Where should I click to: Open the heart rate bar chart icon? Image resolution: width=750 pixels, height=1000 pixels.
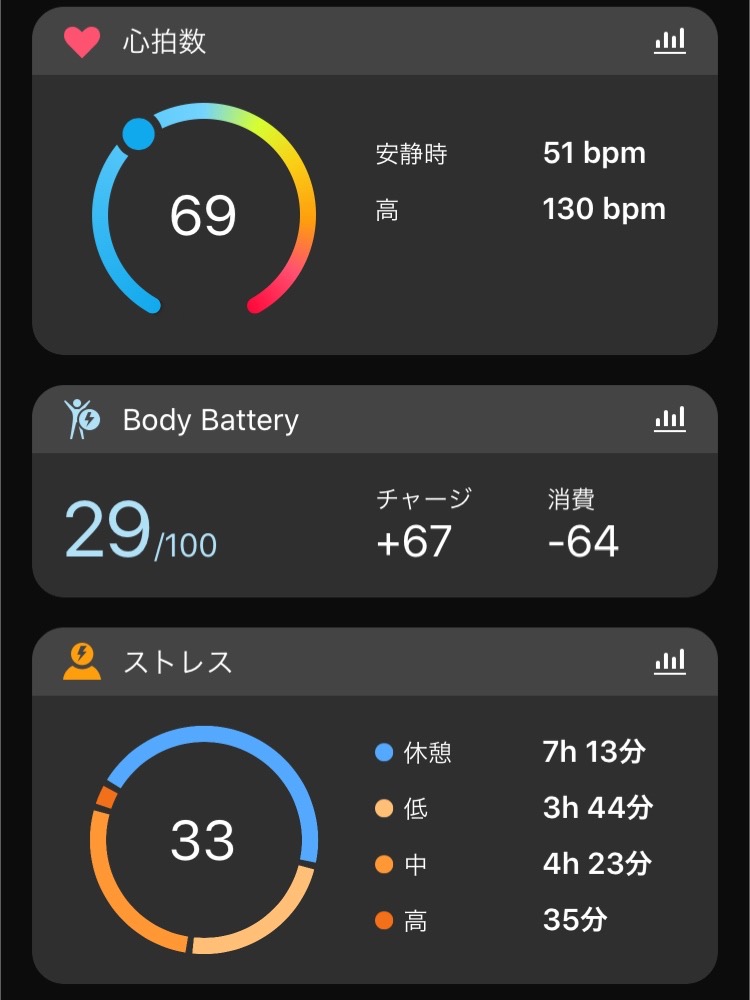pos(671,42)
